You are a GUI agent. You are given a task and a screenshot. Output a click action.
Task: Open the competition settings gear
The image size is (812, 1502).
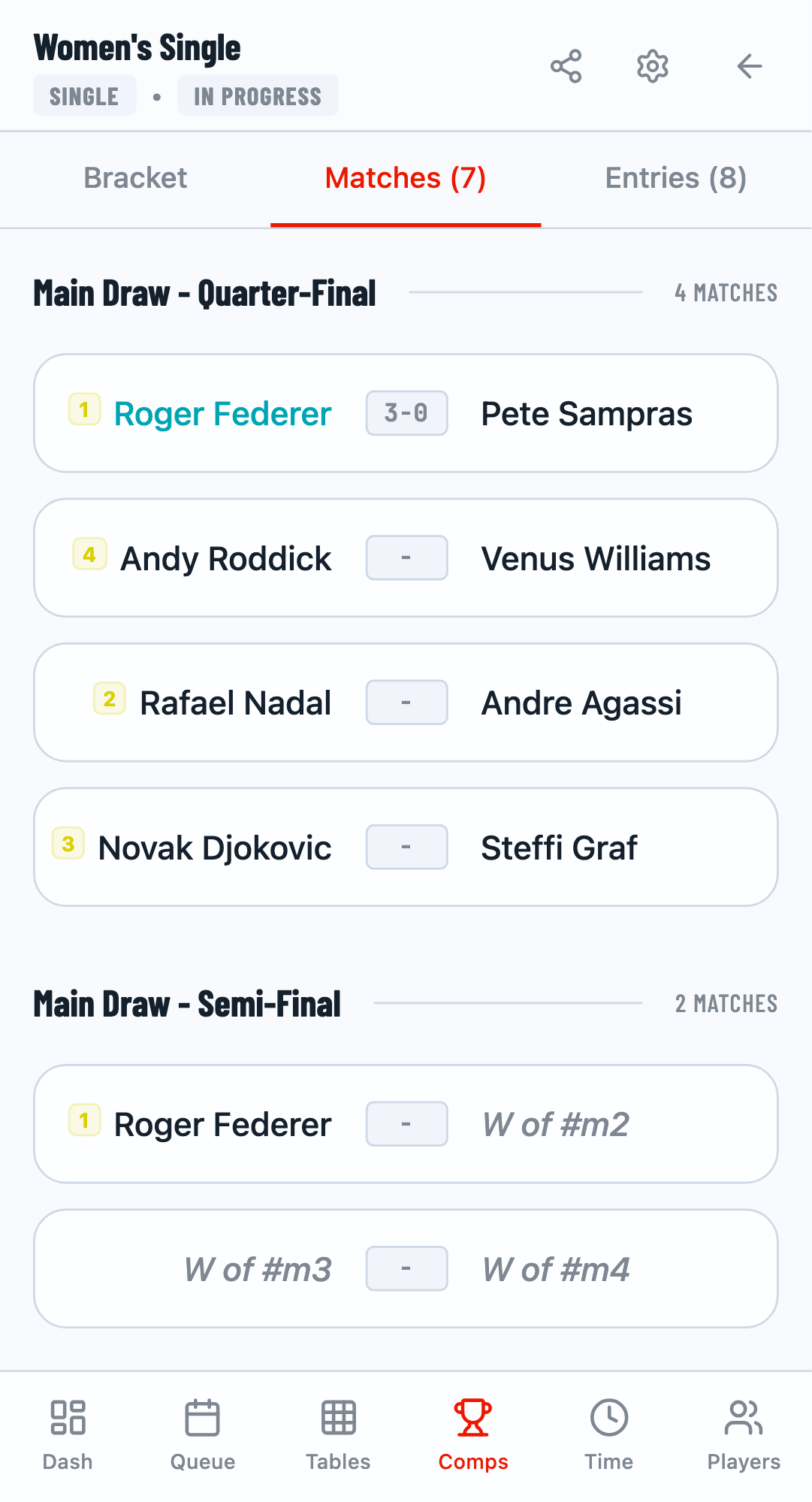[x=652, y=66]
